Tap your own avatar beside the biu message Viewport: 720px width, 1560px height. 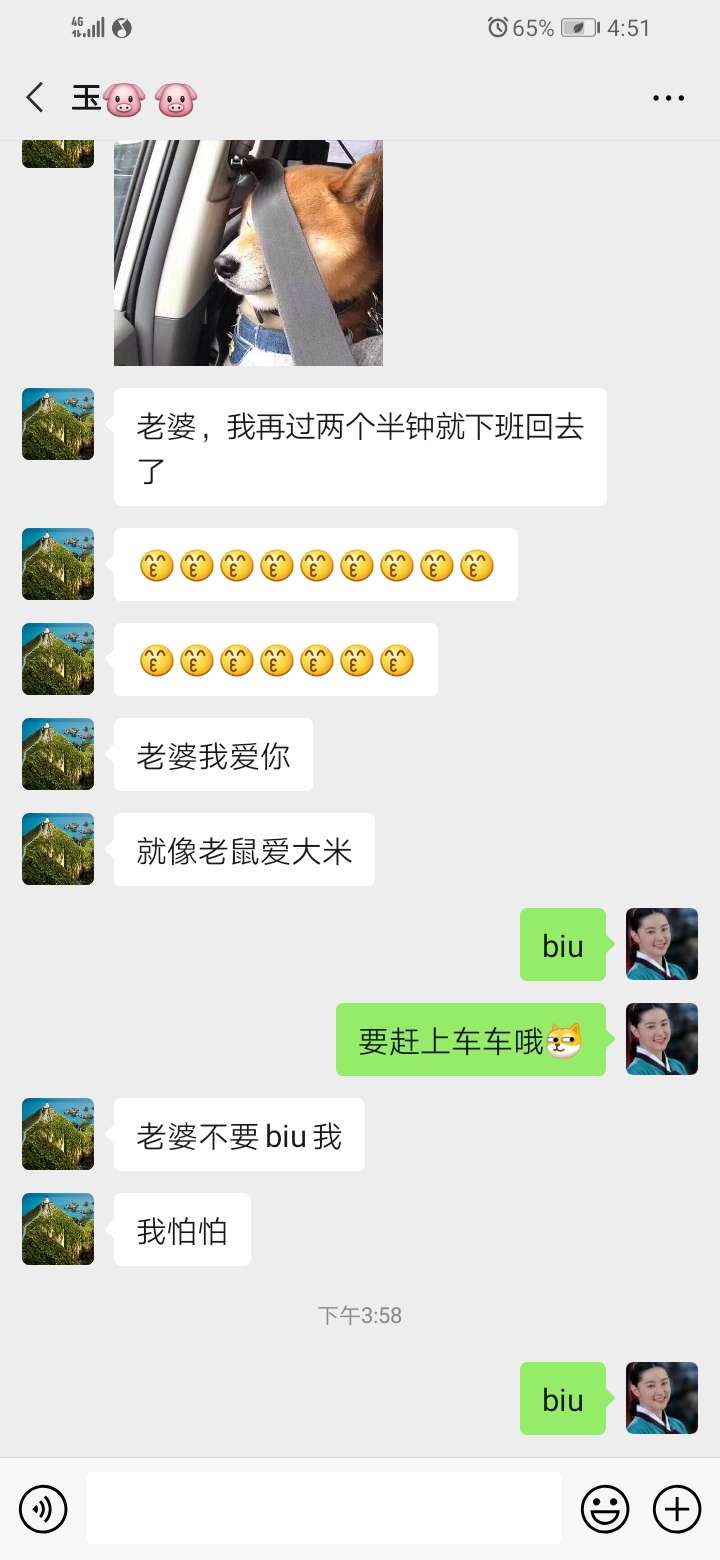click(661, 945)
